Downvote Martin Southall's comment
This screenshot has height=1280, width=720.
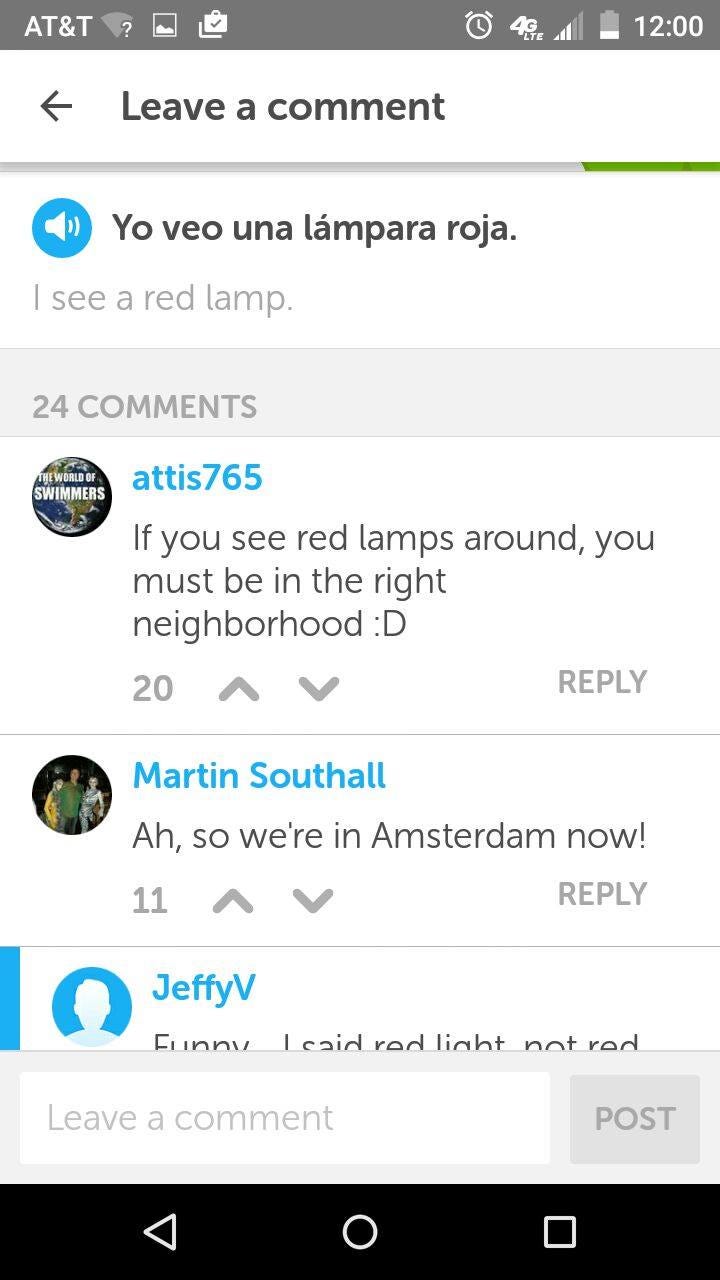[x=313, y=900]
